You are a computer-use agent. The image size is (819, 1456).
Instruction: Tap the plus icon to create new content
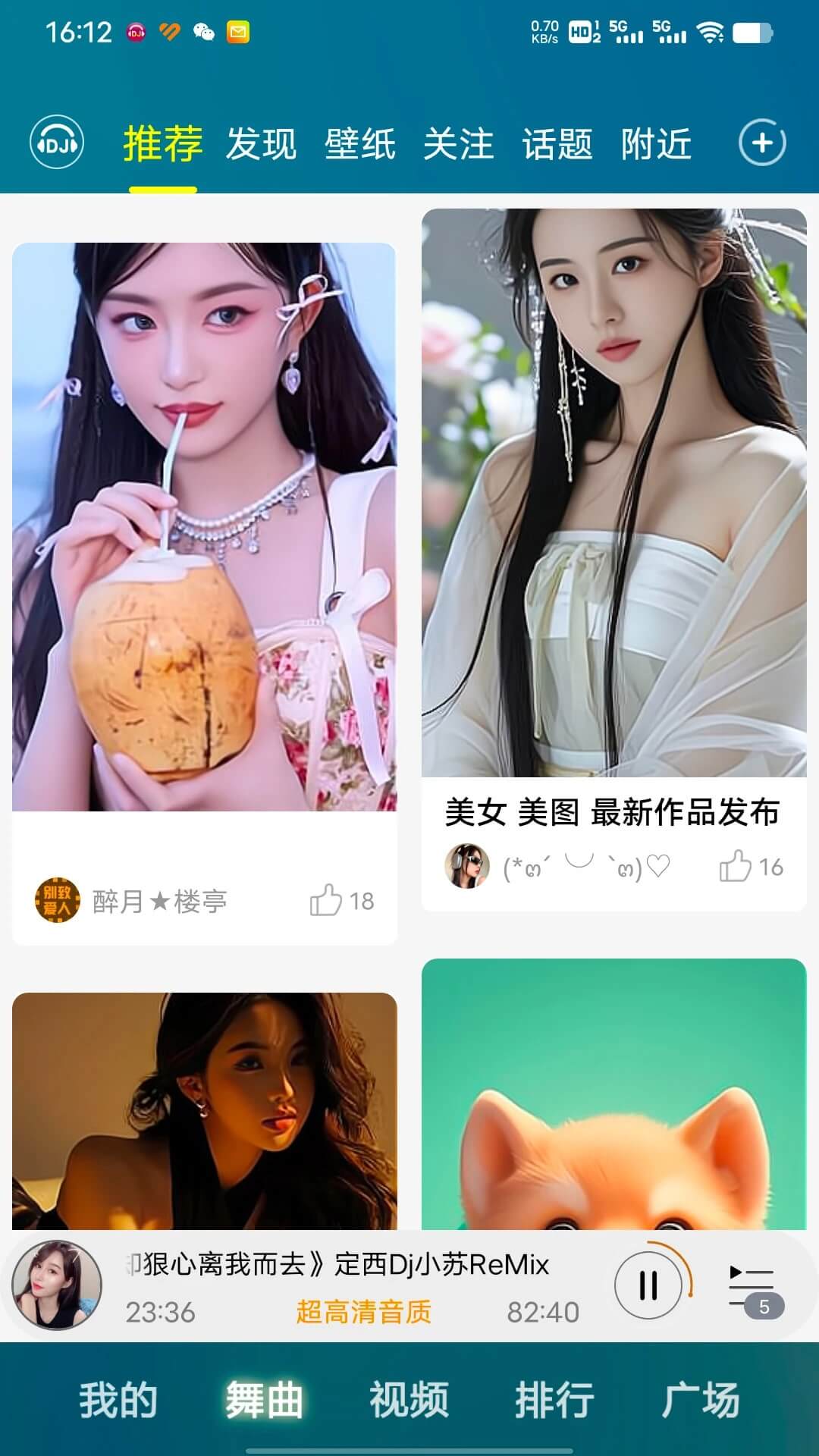[762, 142]
